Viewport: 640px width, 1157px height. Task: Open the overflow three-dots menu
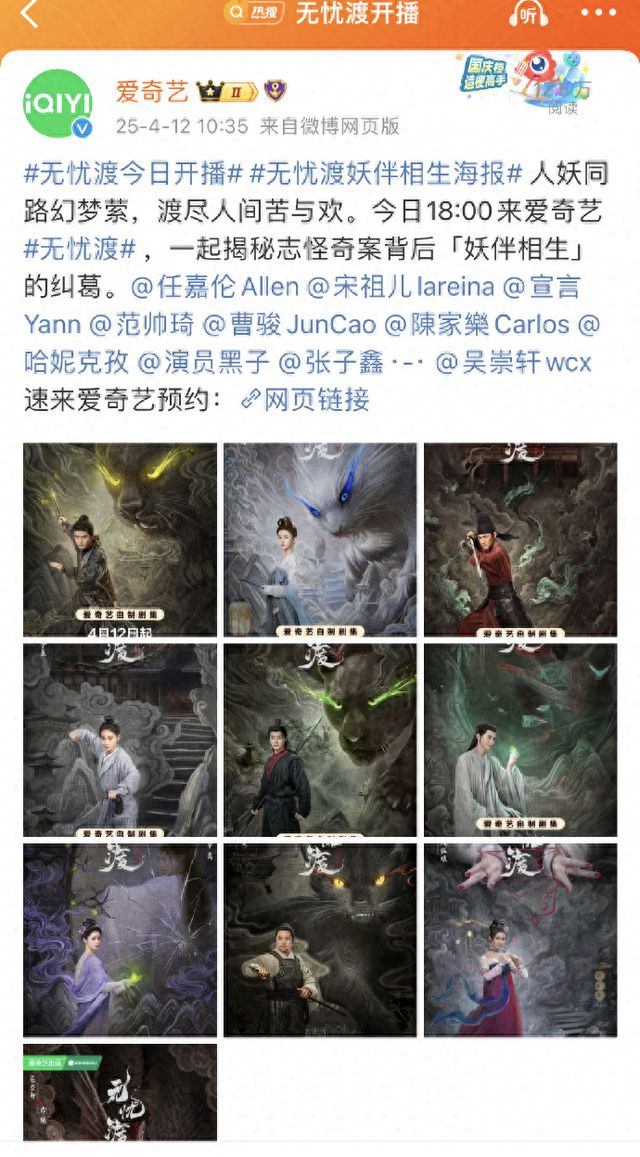[598, 14]
